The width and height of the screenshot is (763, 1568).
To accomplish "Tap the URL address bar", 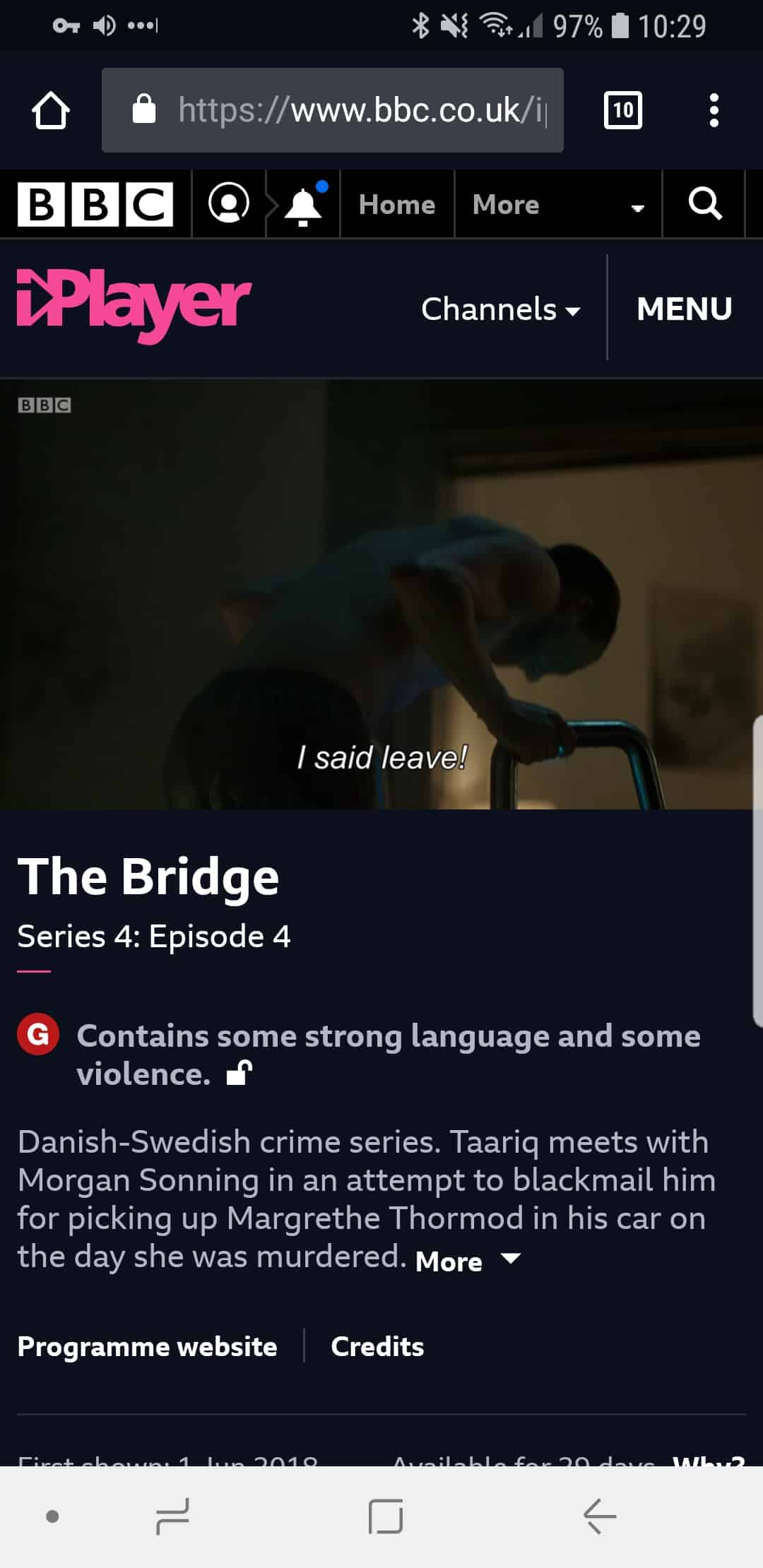I will (x=333, y=110).
